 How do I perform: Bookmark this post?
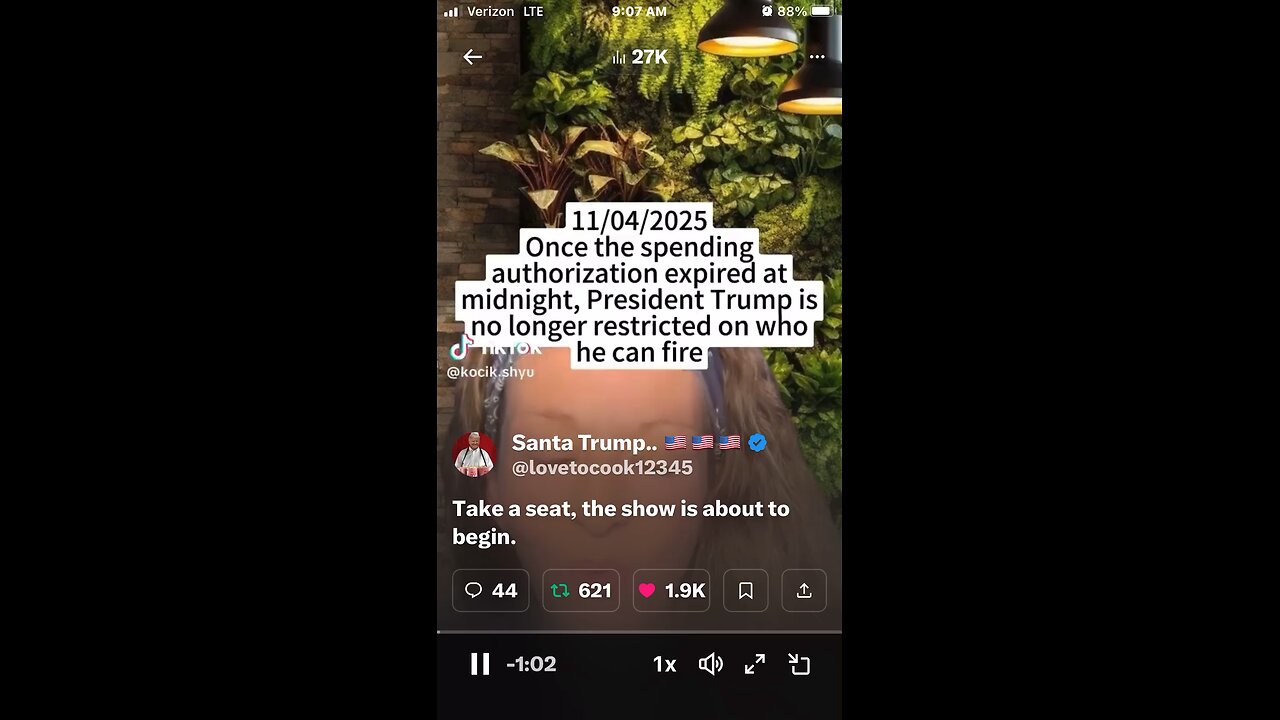(x=745, y=591)
